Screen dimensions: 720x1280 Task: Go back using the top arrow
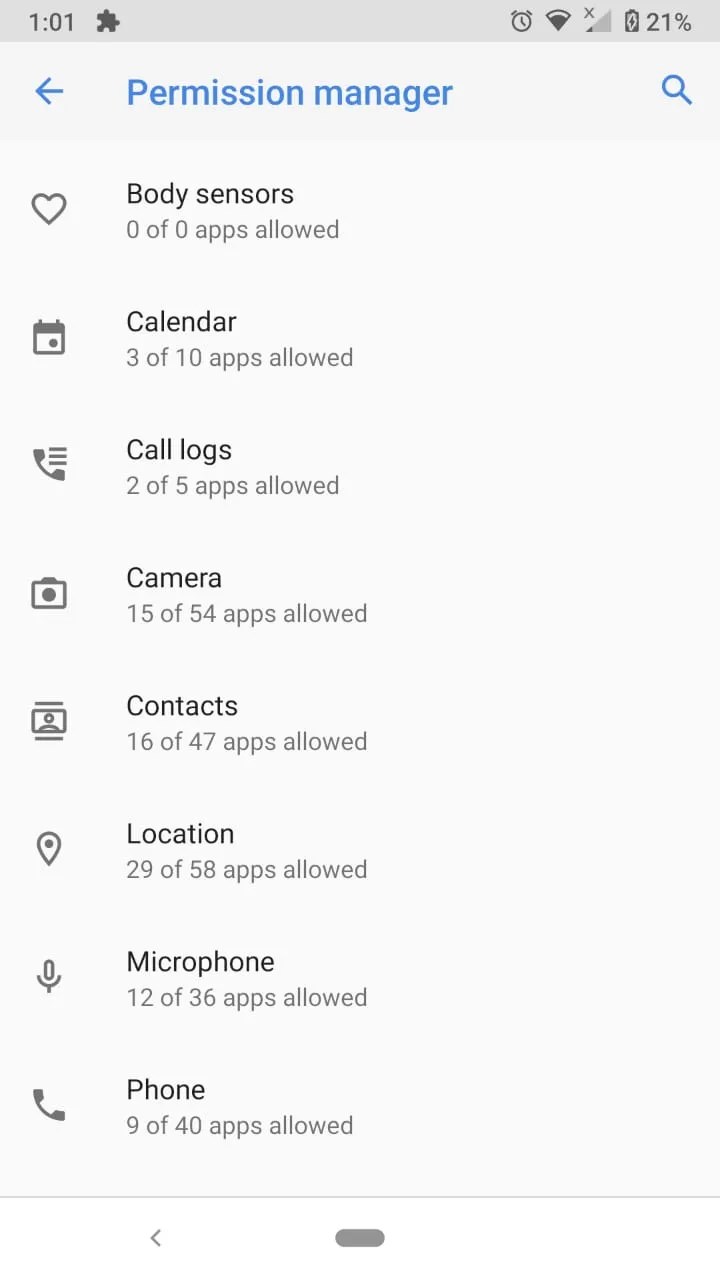tap(49, 90)
